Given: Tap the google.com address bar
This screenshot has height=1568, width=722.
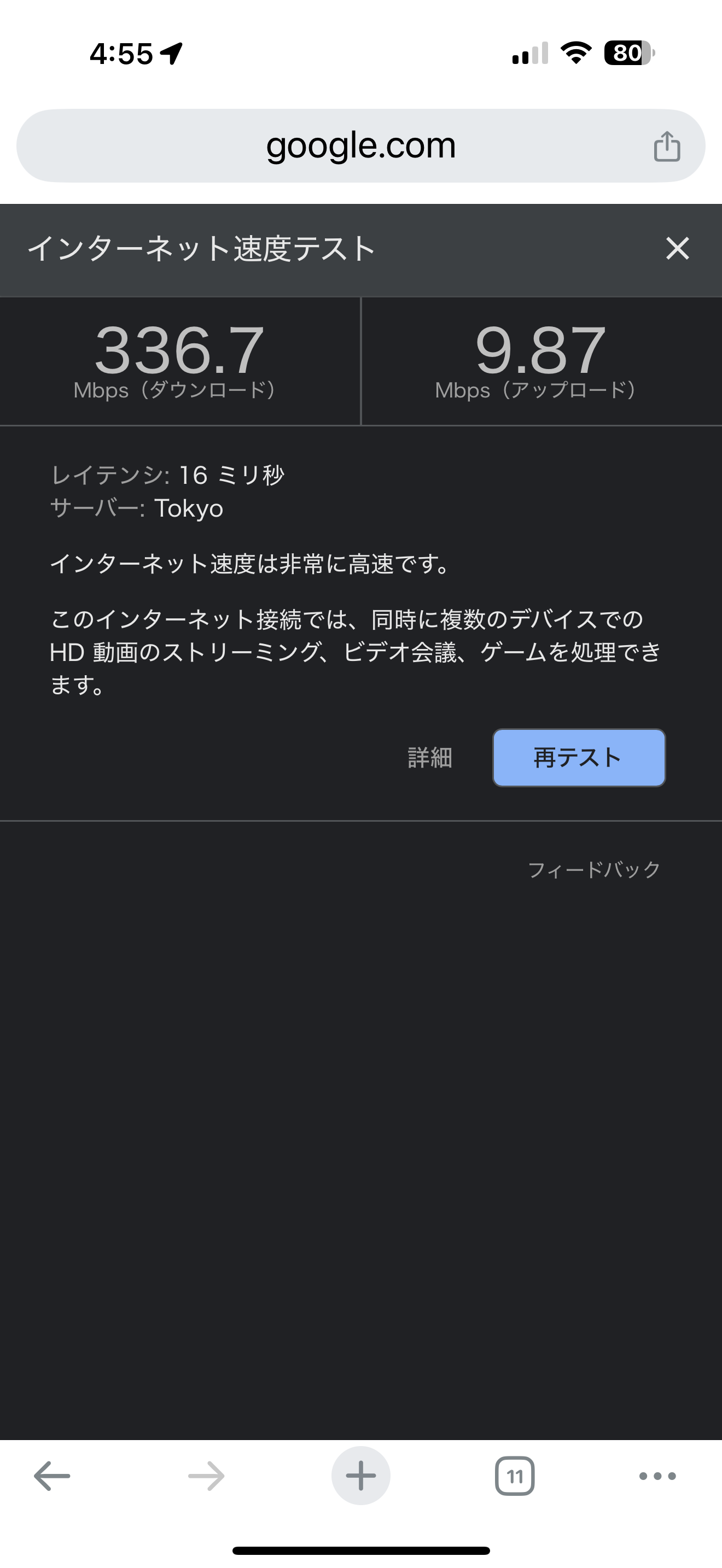Looking at the screenshot, I should 360,145.
